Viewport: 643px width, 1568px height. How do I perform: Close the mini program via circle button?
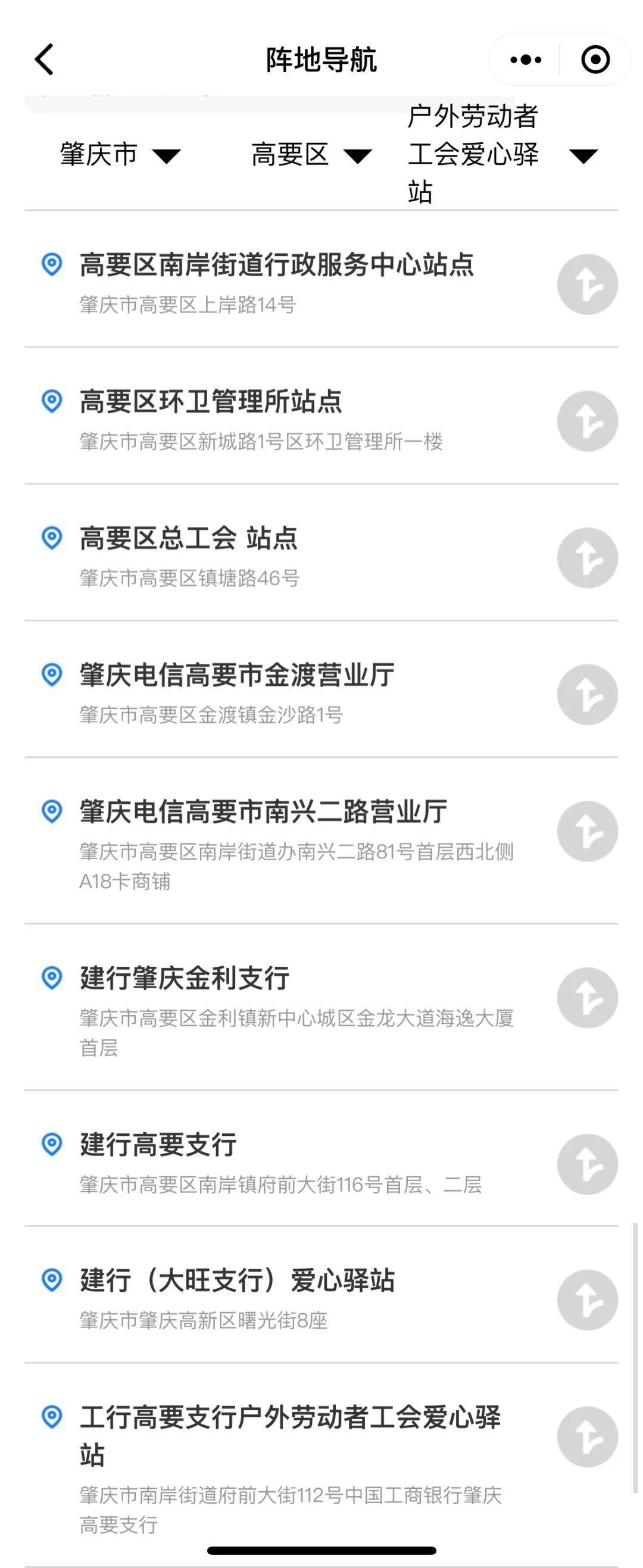pos(595,60)
